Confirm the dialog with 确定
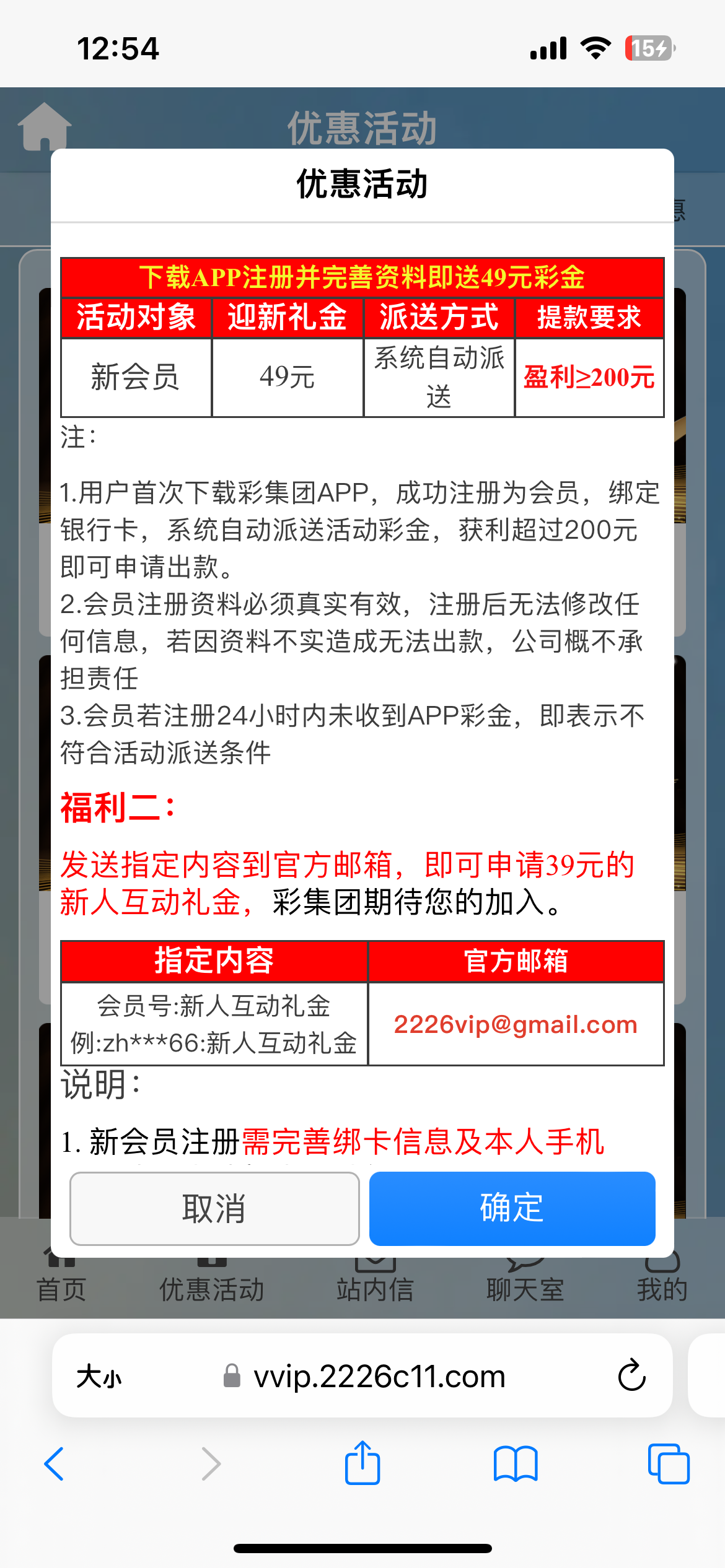 (x=512, y=1208)
